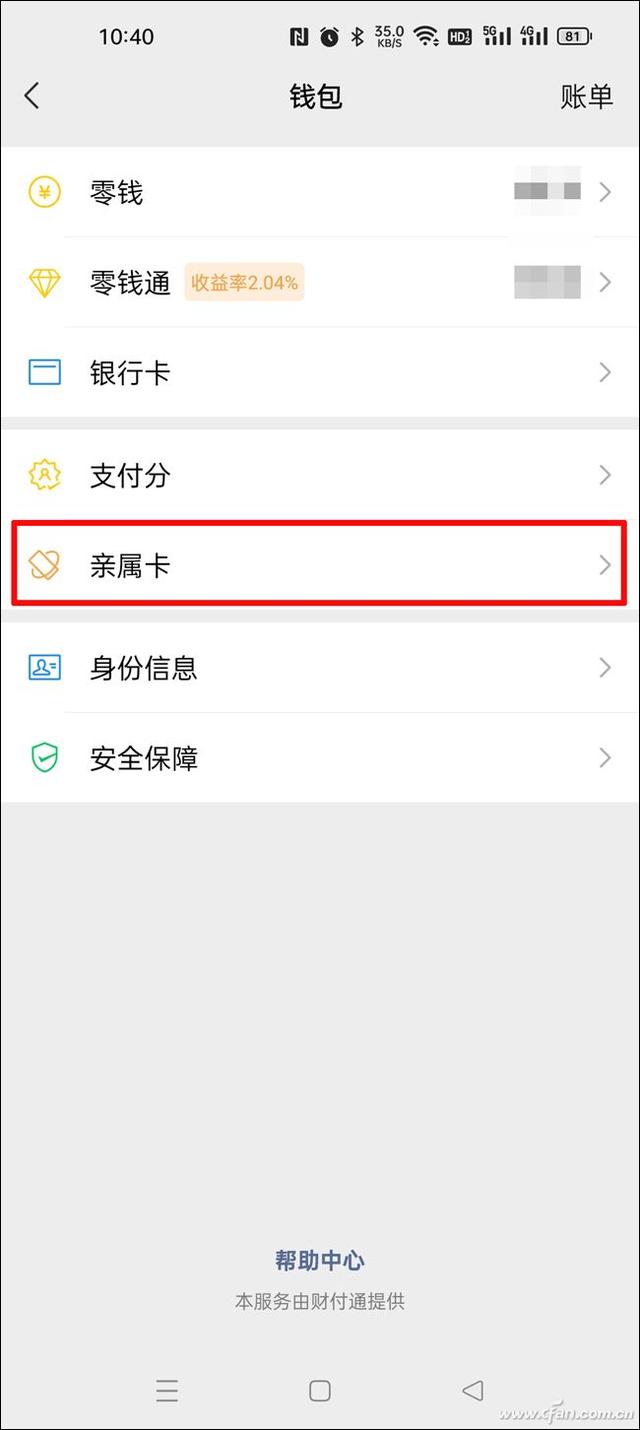Open 账单 in the top bar
This screenshot has height=1430, width=640.
tap(586, 96)
